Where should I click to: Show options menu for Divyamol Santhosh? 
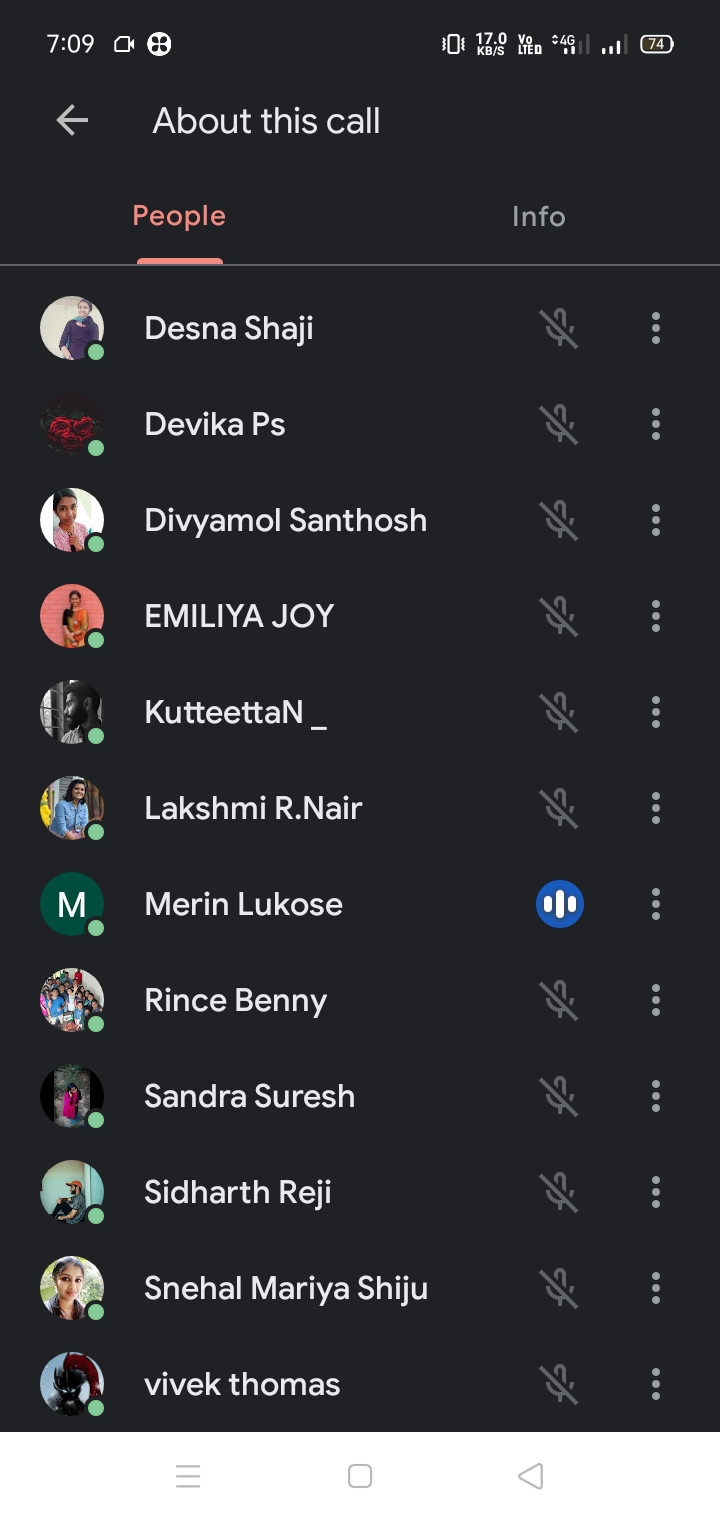click(x=656, y=520)
